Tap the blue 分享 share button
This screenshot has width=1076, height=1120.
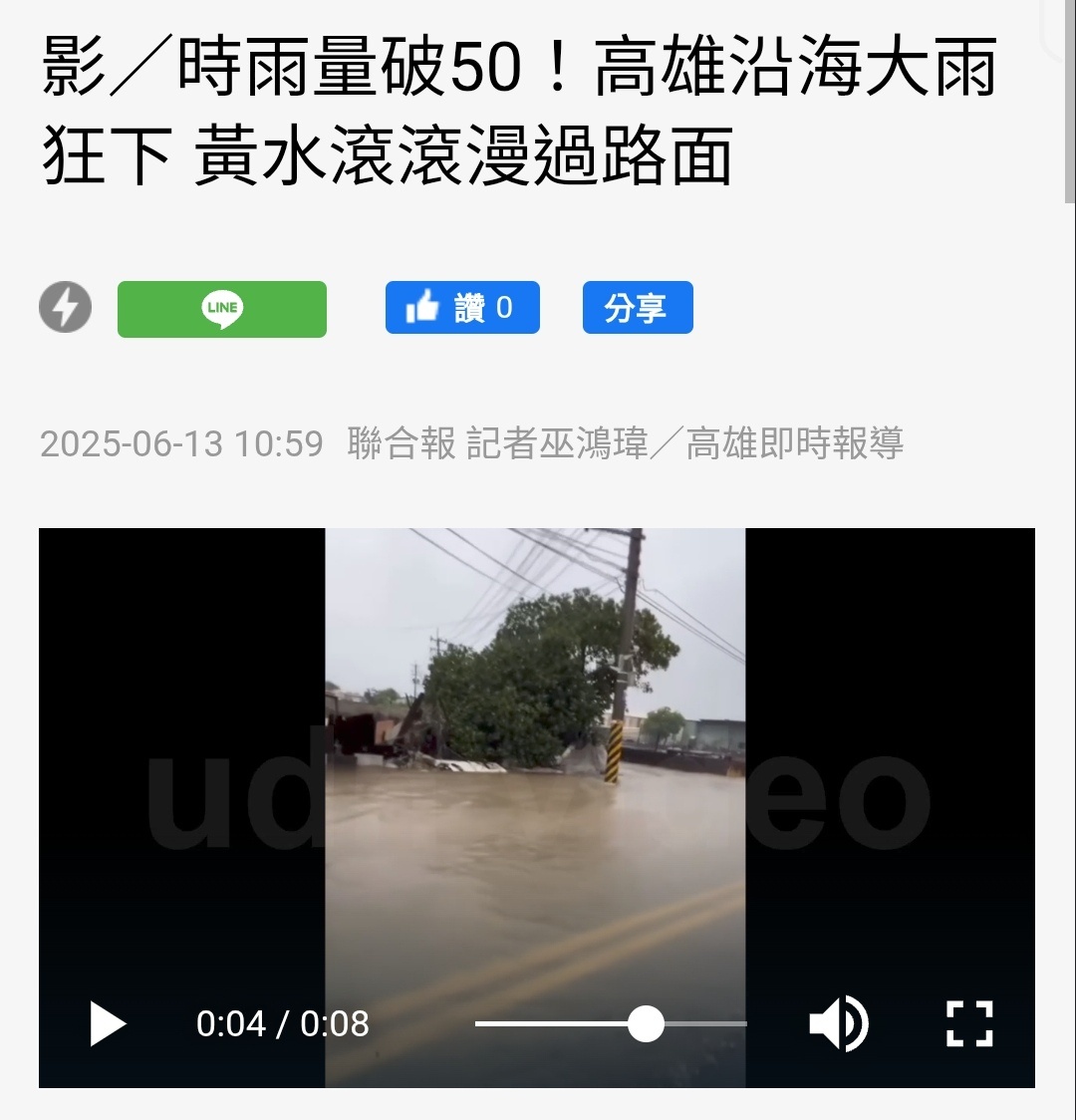(x=637, y=308)
